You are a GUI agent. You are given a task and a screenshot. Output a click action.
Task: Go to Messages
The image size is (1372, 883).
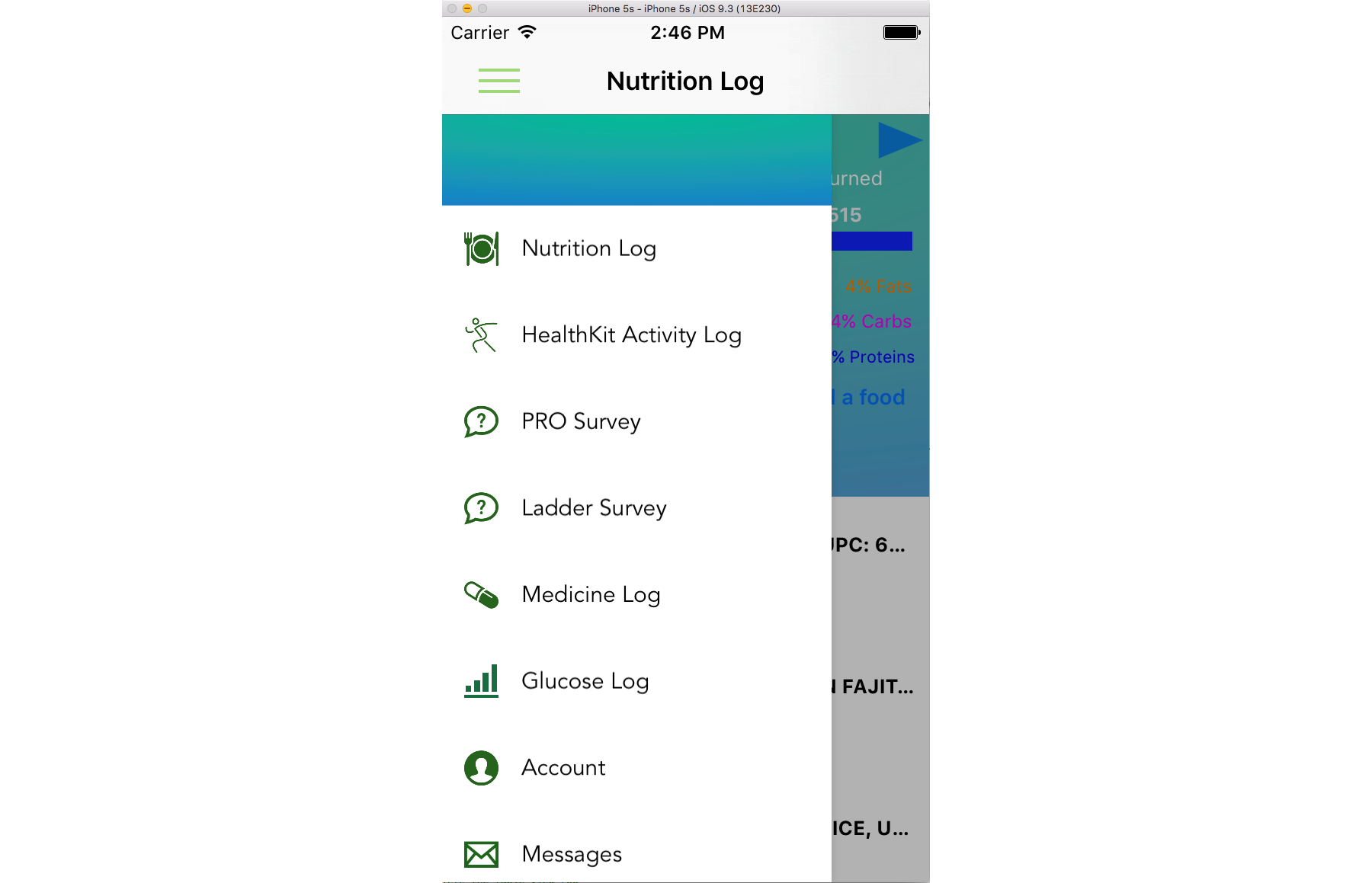tap(572, 854)
